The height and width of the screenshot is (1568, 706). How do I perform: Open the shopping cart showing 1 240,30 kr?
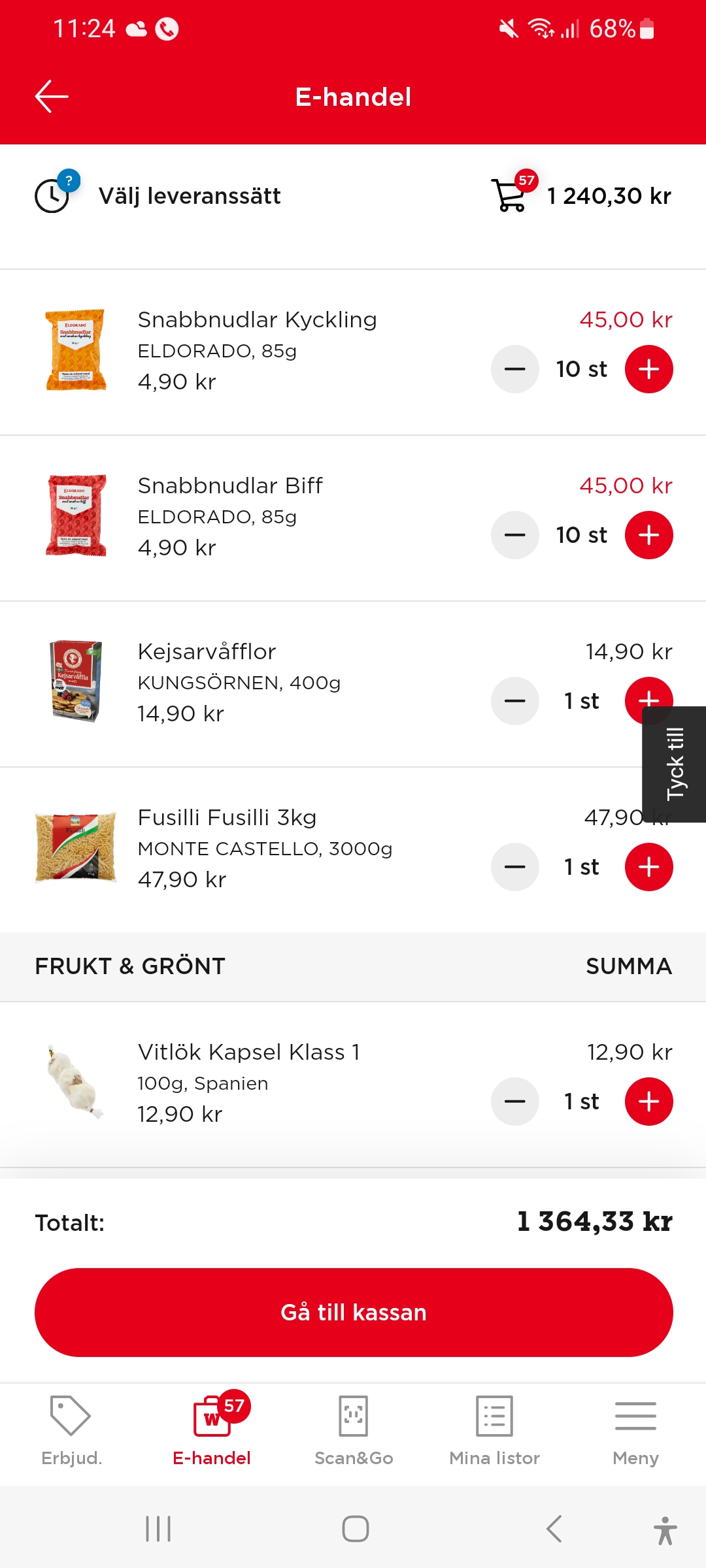click(x=581, y=195)
